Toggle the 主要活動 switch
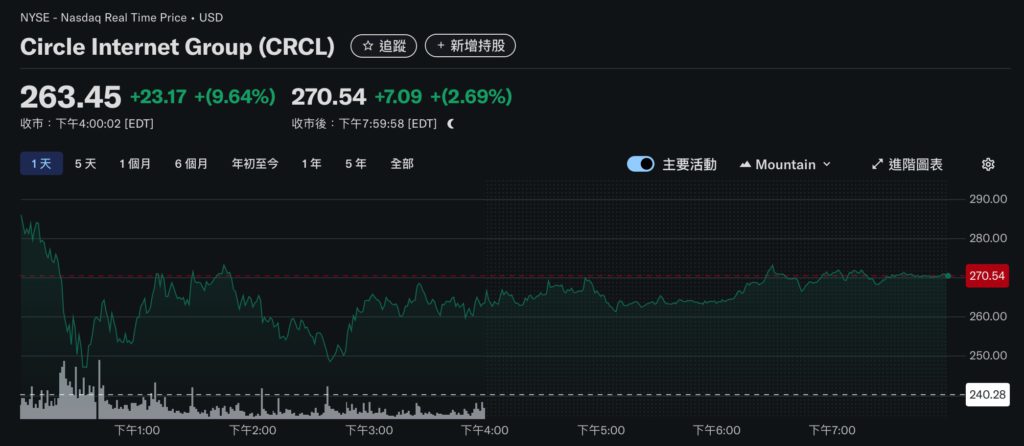This screenshot has height=446, width=1024. pos(641,164)
